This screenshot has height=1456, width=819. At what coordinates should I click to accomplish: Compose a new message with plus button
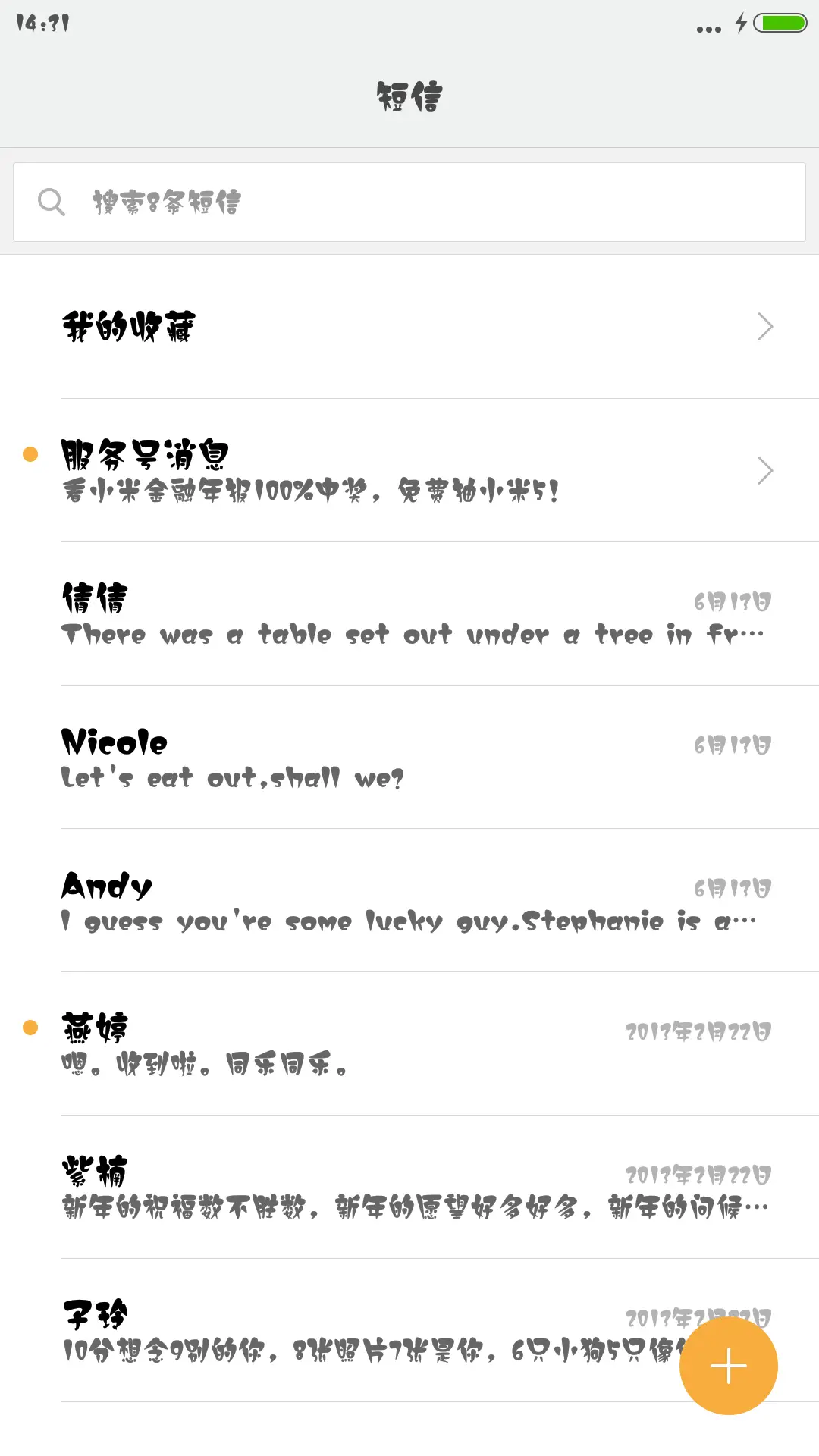point(728,1366)
